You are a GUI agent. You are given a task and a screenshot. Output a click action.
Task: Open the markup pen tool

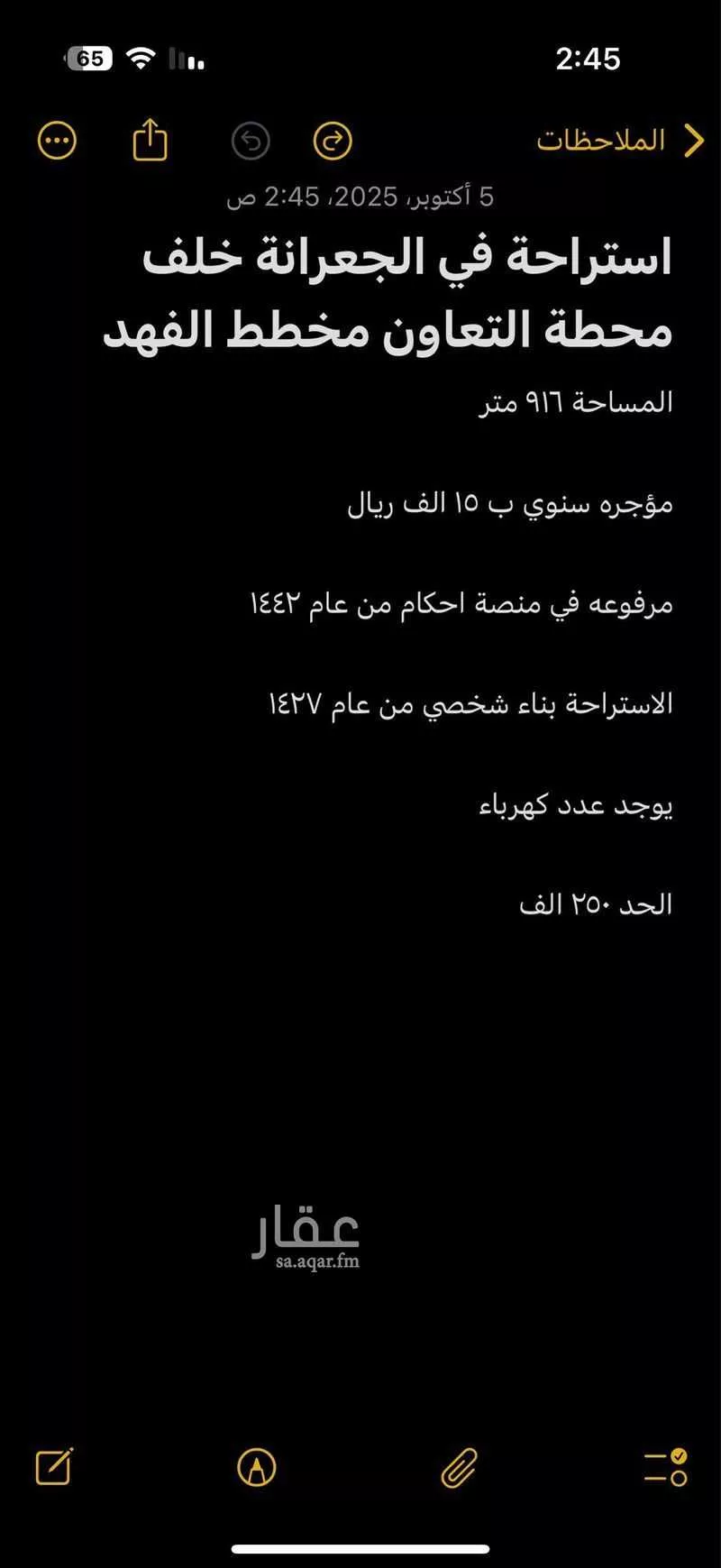click(x=257, y=1467)
